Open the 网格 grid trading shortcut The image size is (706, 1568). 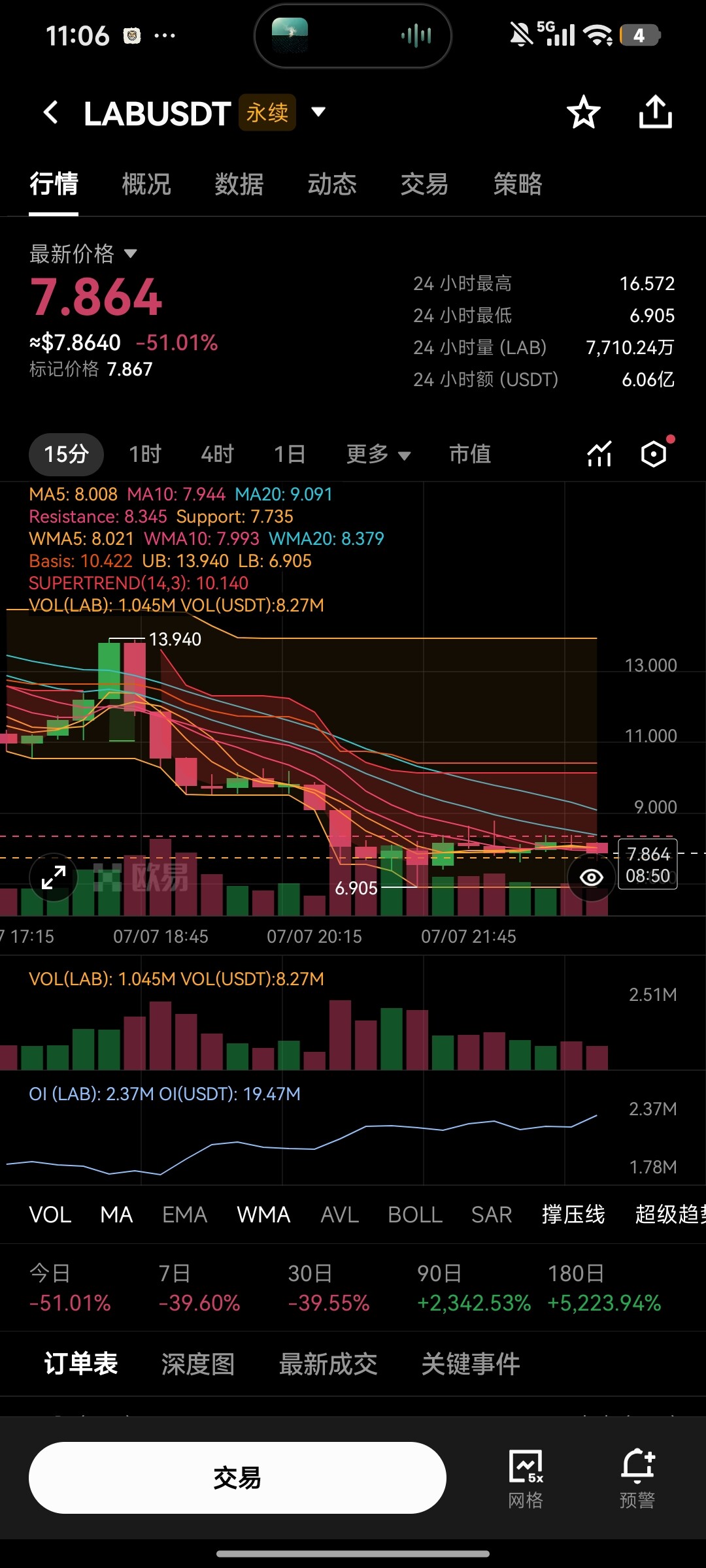pos(526,1479)
